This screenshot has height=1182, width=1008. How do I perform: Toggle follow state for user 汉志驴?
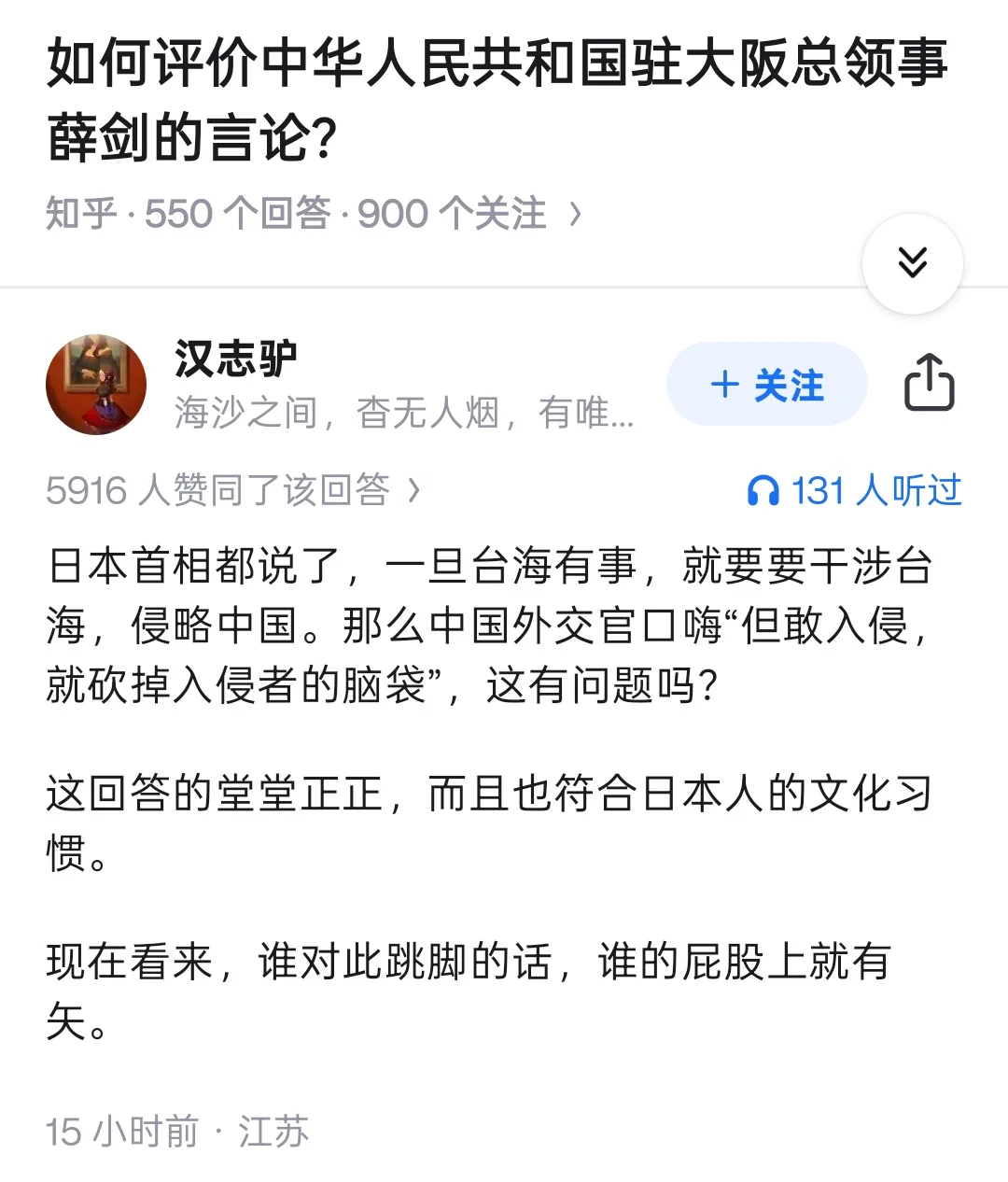click(x=765, y=384)
